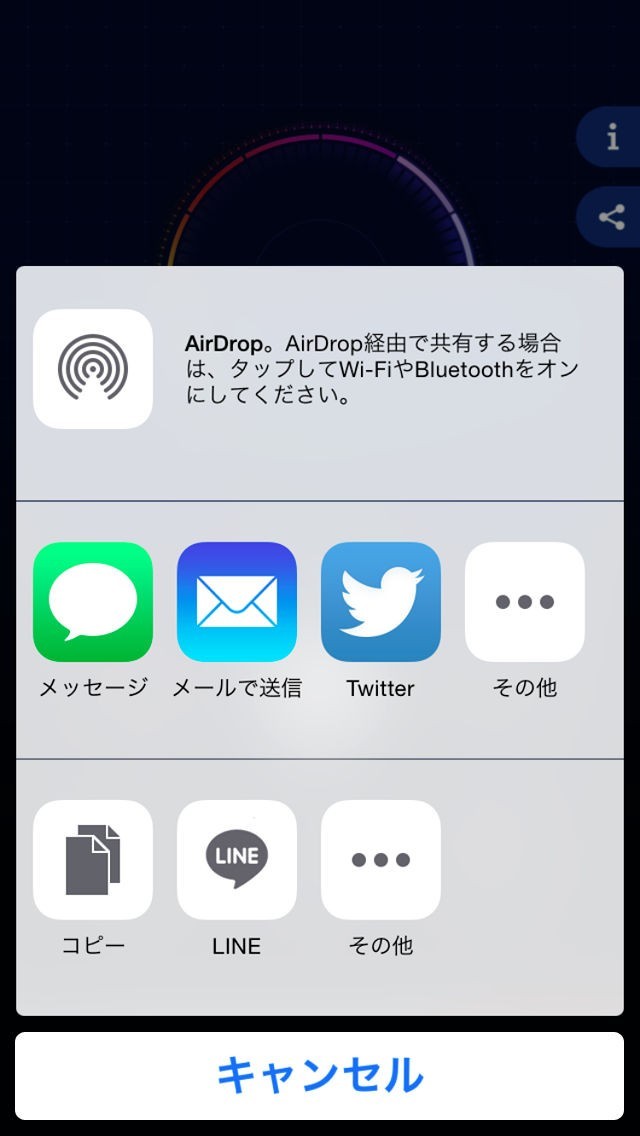Tap the share icon behind the sheet
640x1136 pixels.
tap(611, 217)
